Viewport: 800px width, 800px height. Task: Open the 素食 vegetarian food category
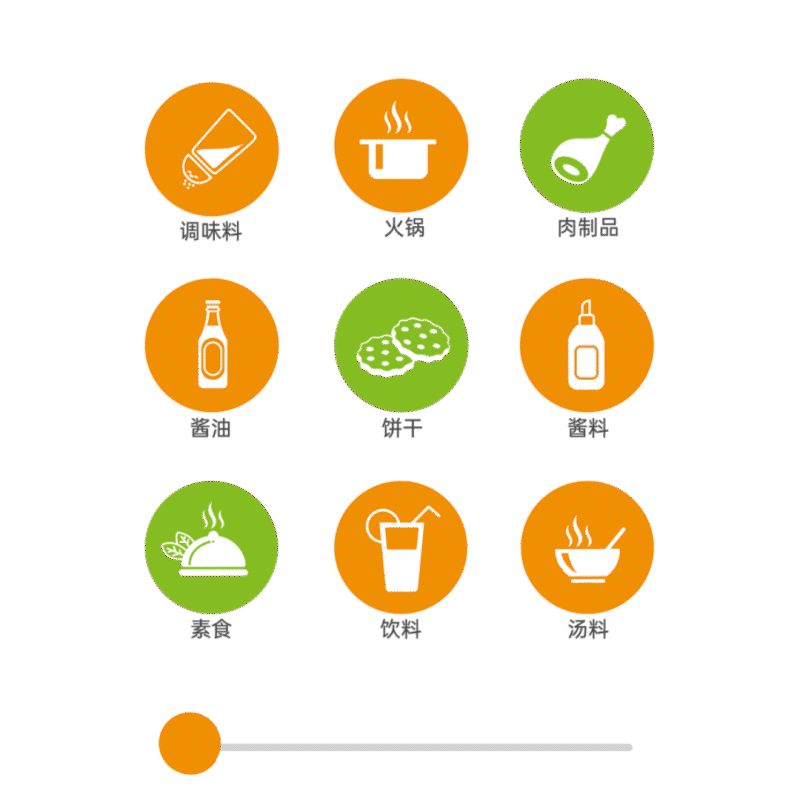tap(211, 547)
